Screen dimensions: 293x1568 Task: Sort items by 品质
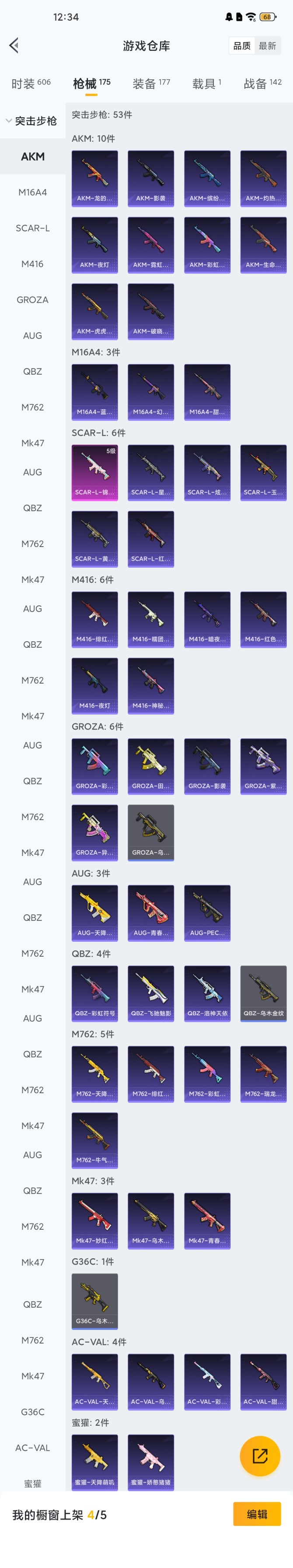pyautogui.click(x=242, y=46)
